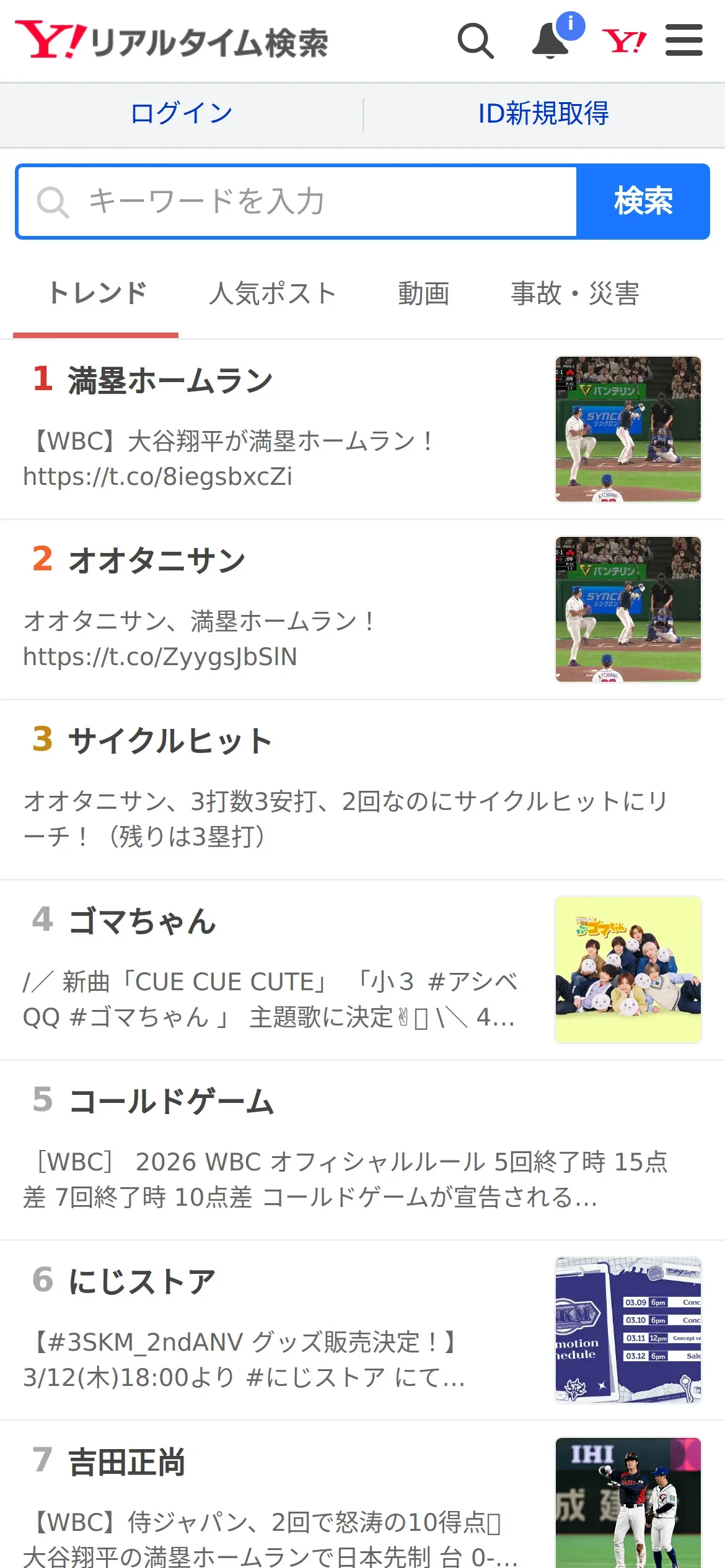Screen dimensions: 725x1568
Task: Open the hamburger menu
Action: [x=683, y=41]
